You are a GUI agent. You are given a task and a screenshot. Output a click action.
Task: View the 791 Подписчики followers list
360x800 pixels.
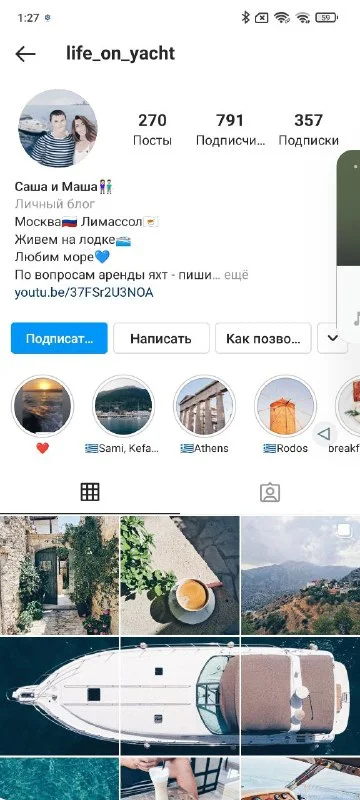pos(230,130)
